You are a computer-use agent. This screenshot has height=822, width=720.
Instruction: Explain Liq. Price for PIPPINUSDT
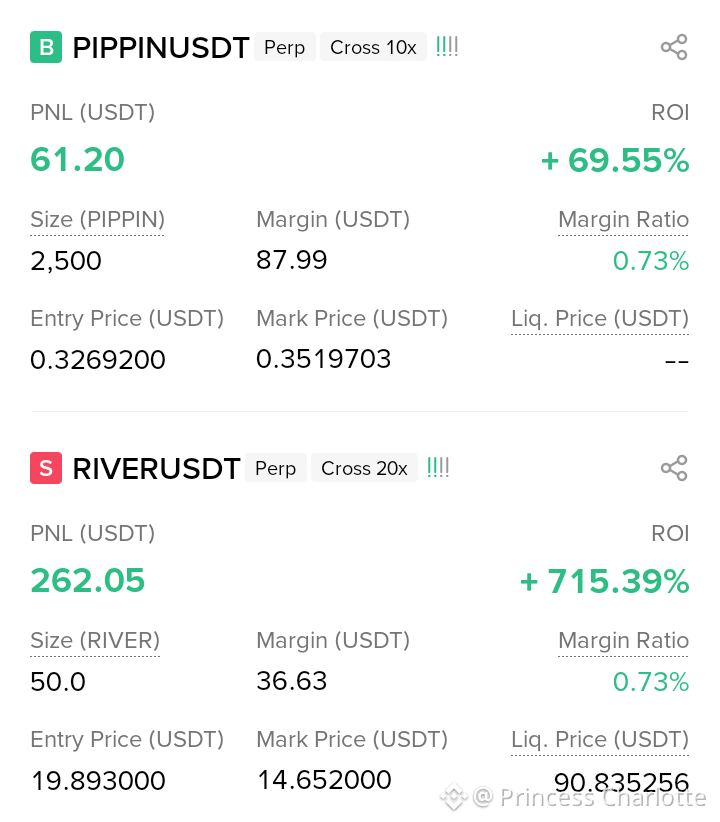(x=600, y=319)
